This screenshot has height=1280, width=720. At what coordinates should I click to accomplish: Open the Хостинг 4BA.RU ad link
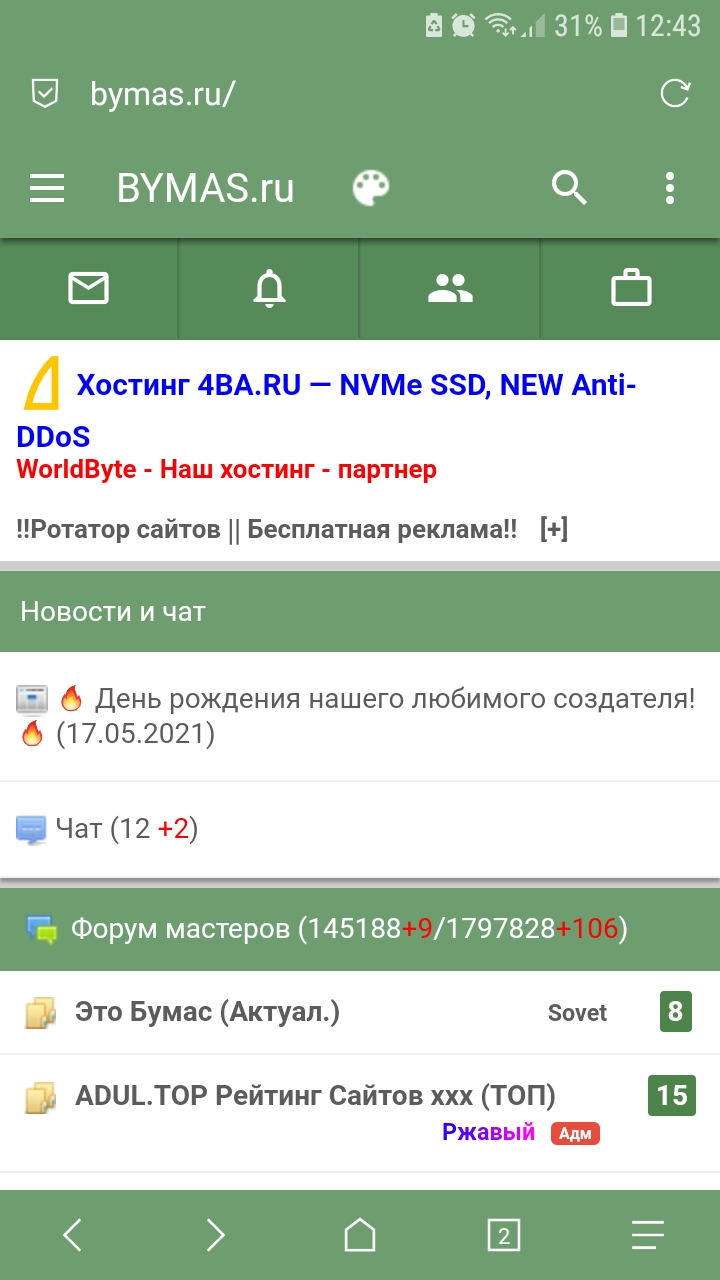[355, 386]
